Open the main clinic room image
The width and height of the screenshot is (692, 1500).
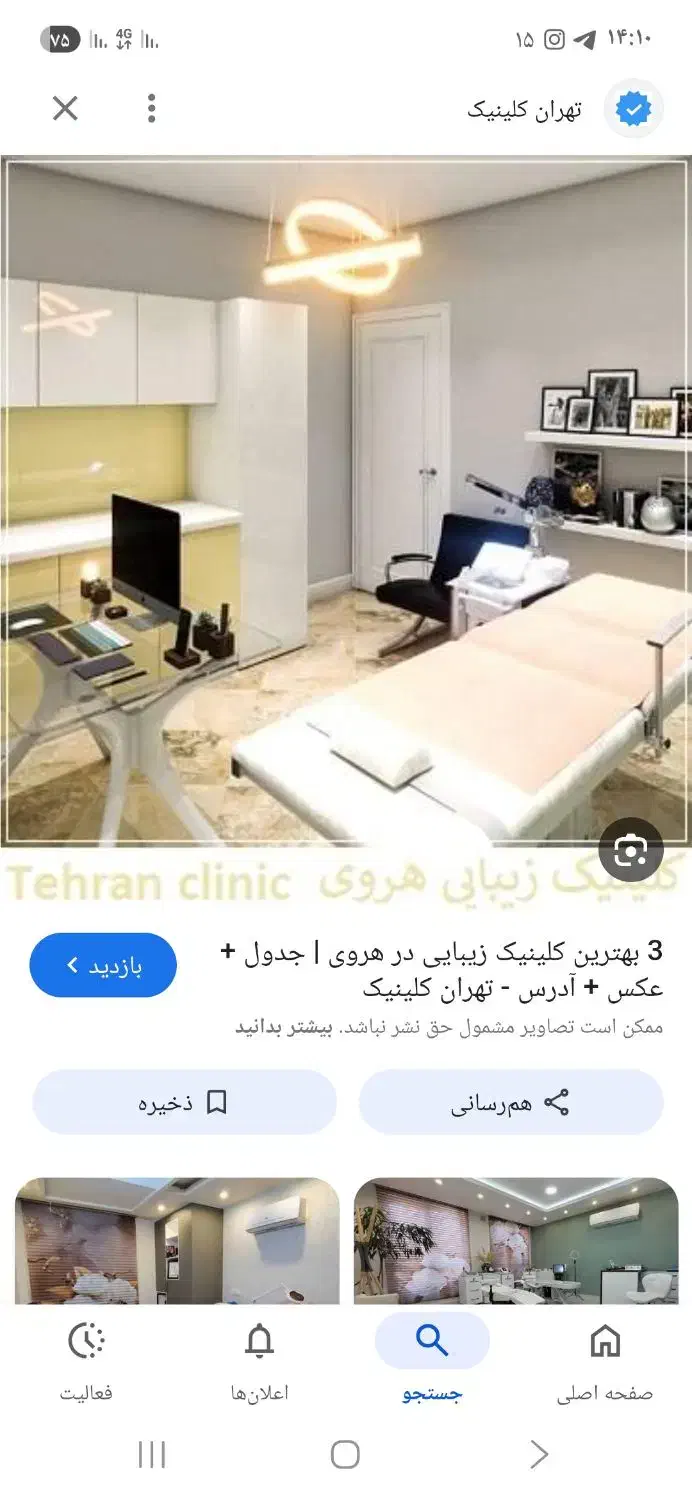[345, 500]
